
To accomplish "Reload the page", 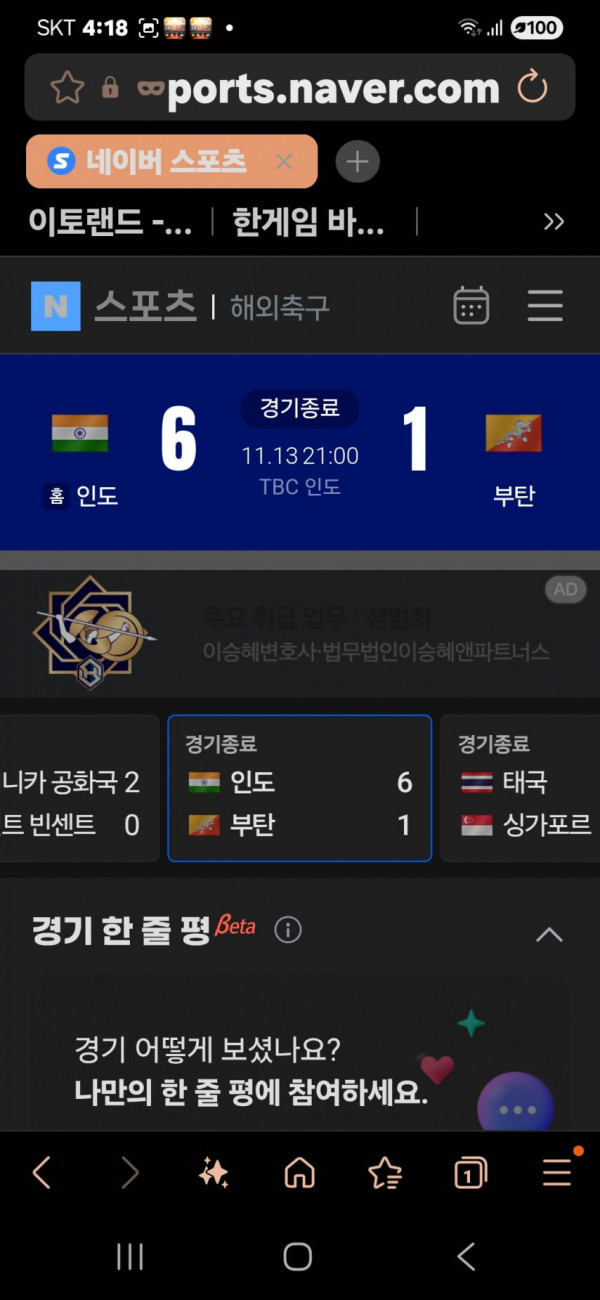I will coord(532,88).
